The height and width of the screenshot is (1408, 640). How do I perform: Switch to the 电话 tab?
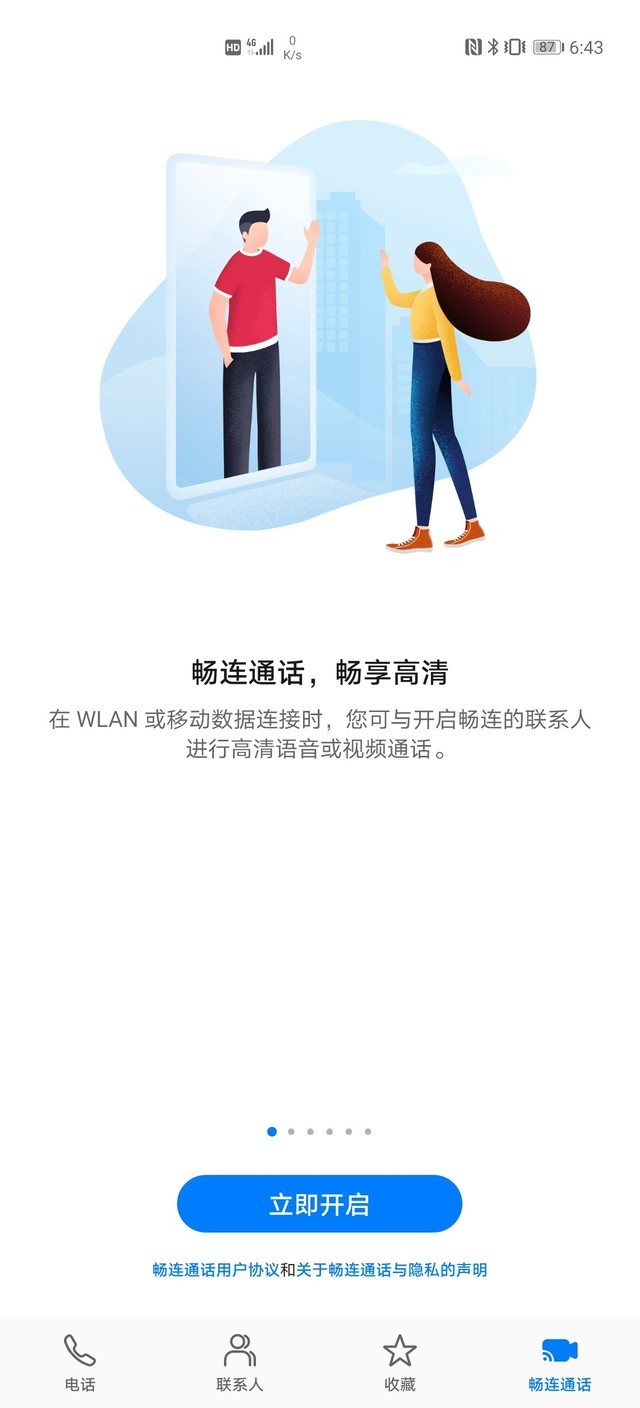coord(80,1362)
